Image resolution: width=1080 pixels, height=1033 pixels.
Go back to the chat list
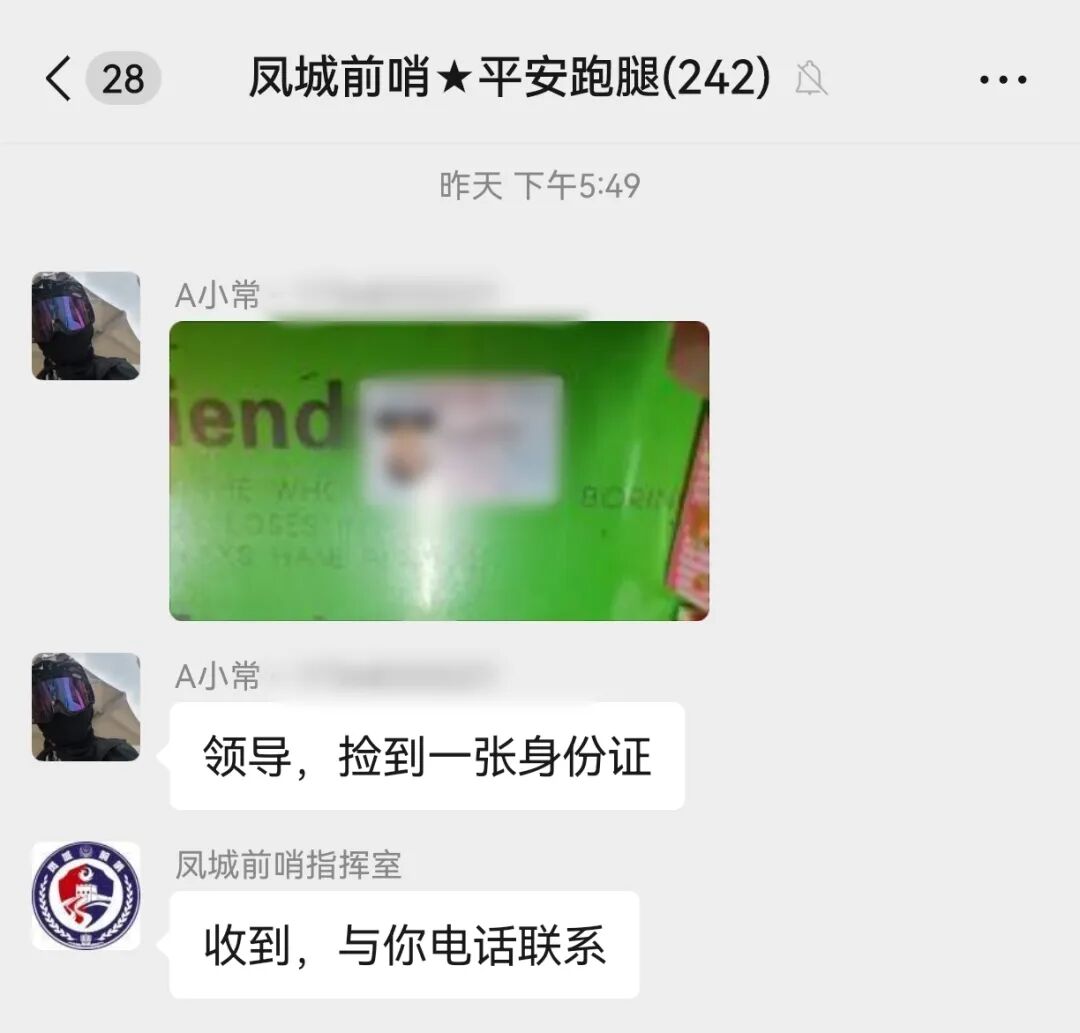[60, 78]
